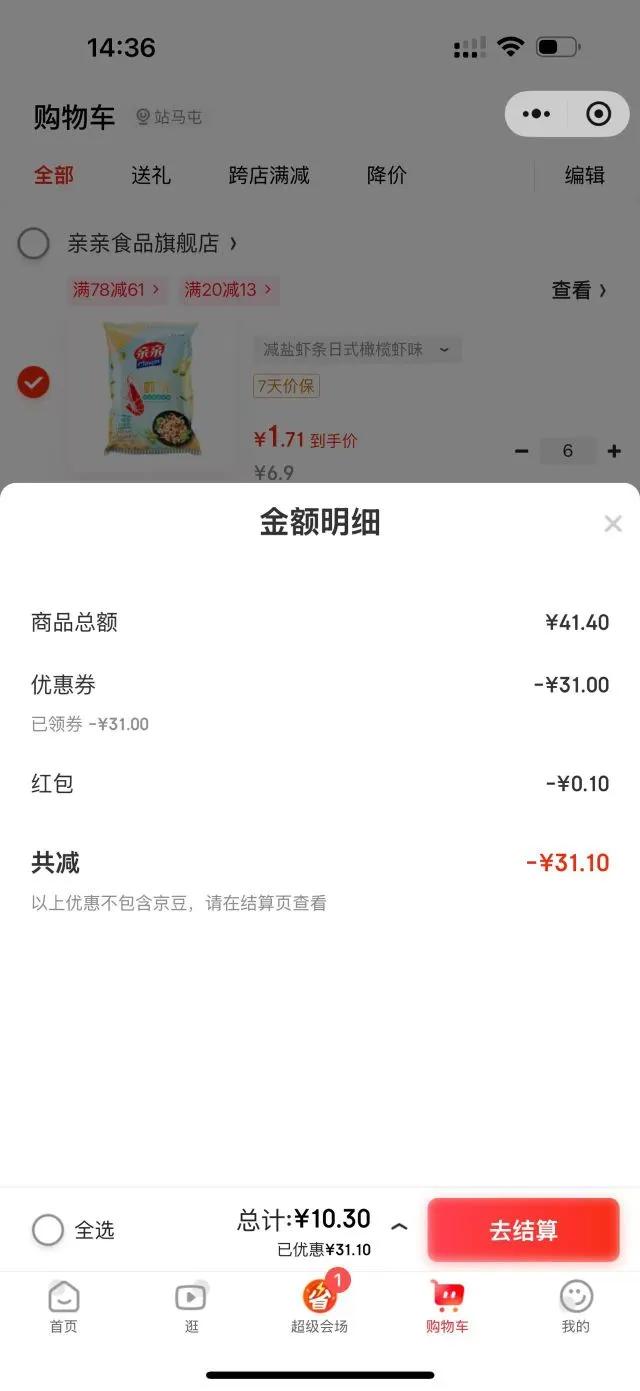Go to the 首页 tab
This screenshot has height=1391, width=640.
tap(63, 1306)
